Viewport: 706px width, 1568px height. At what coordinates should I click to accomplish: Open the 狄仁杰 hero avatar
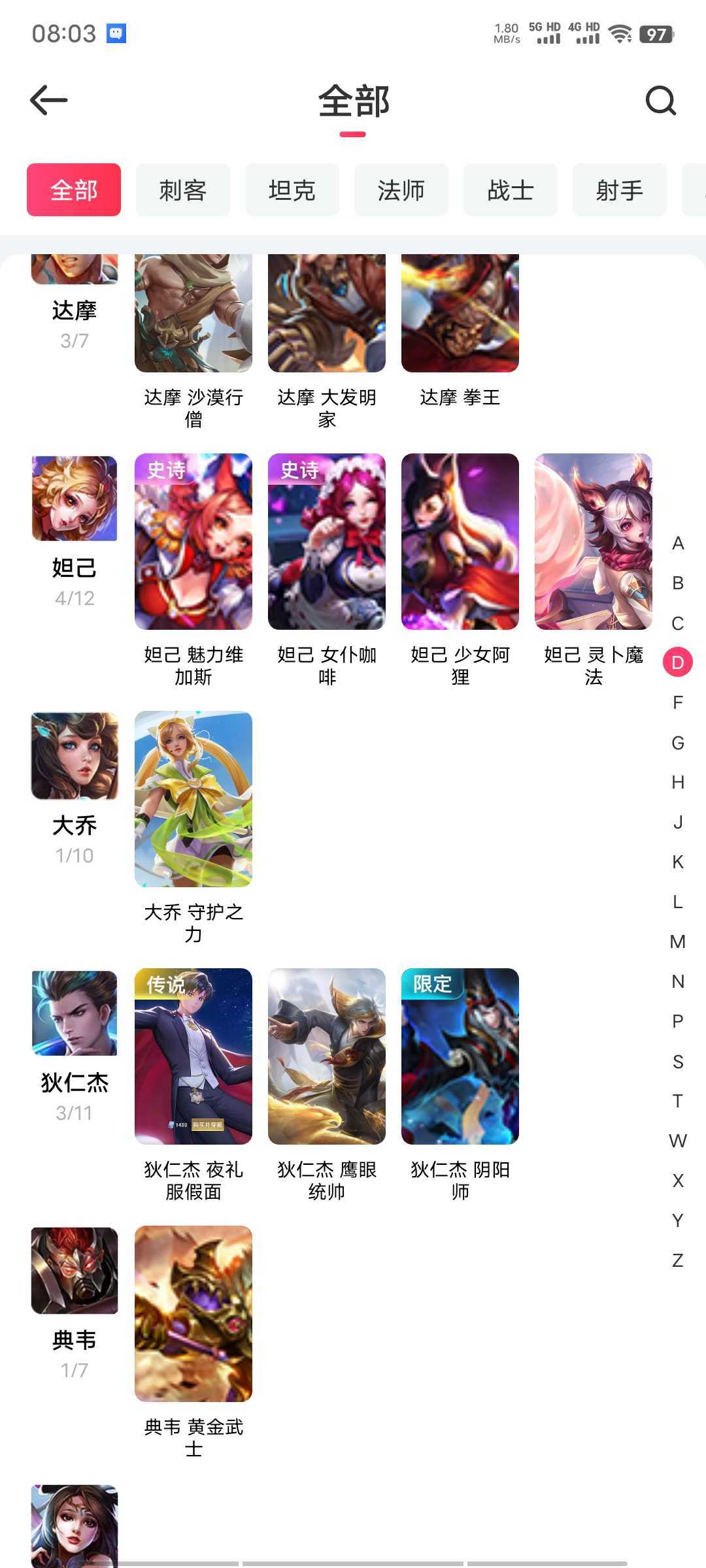coord(75,1013)
